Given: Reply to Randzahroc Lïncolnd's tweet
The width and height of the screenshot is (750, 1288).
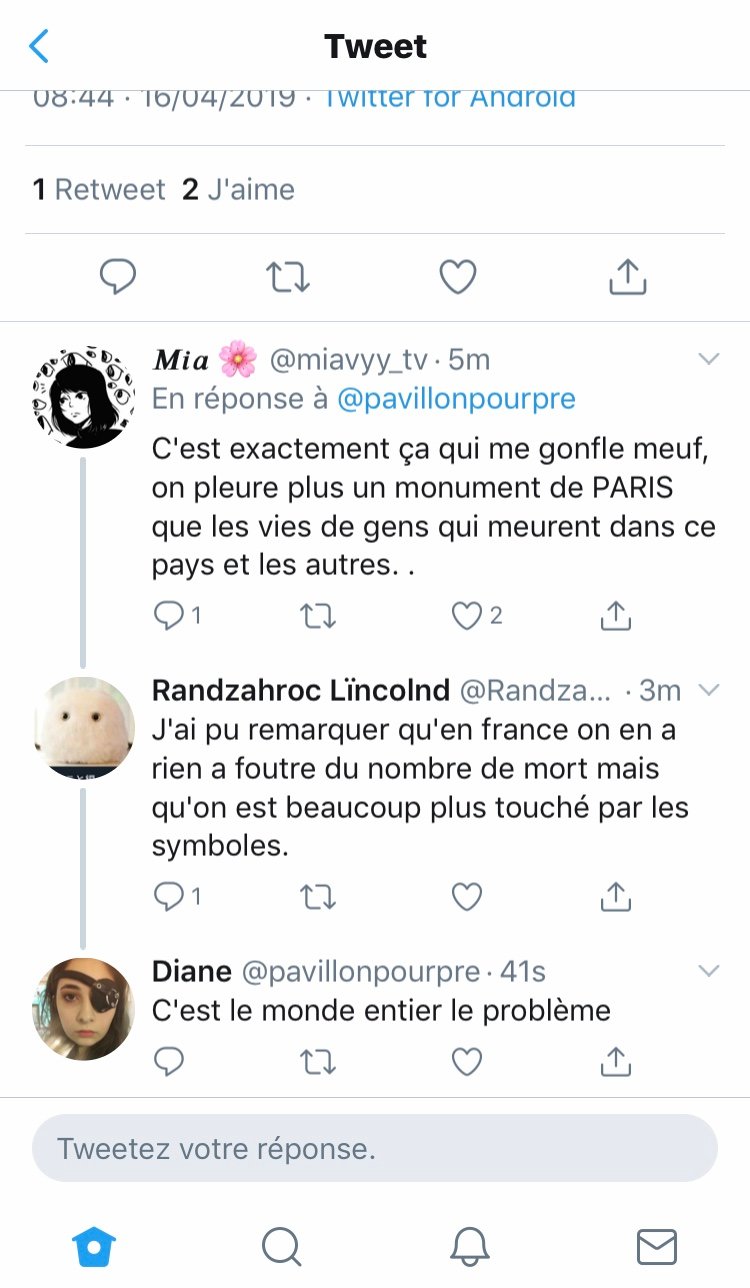Looking at the screenshot, I should (x=169, y=897).
